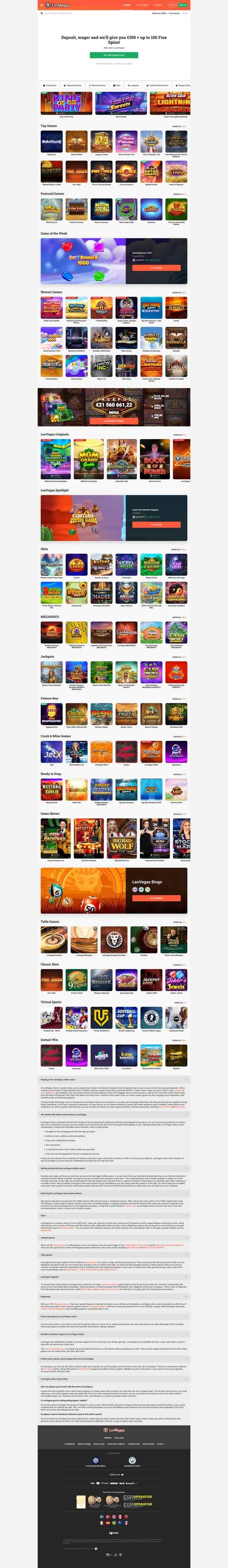
Task: Open the Promotions link
Action: 174,13
